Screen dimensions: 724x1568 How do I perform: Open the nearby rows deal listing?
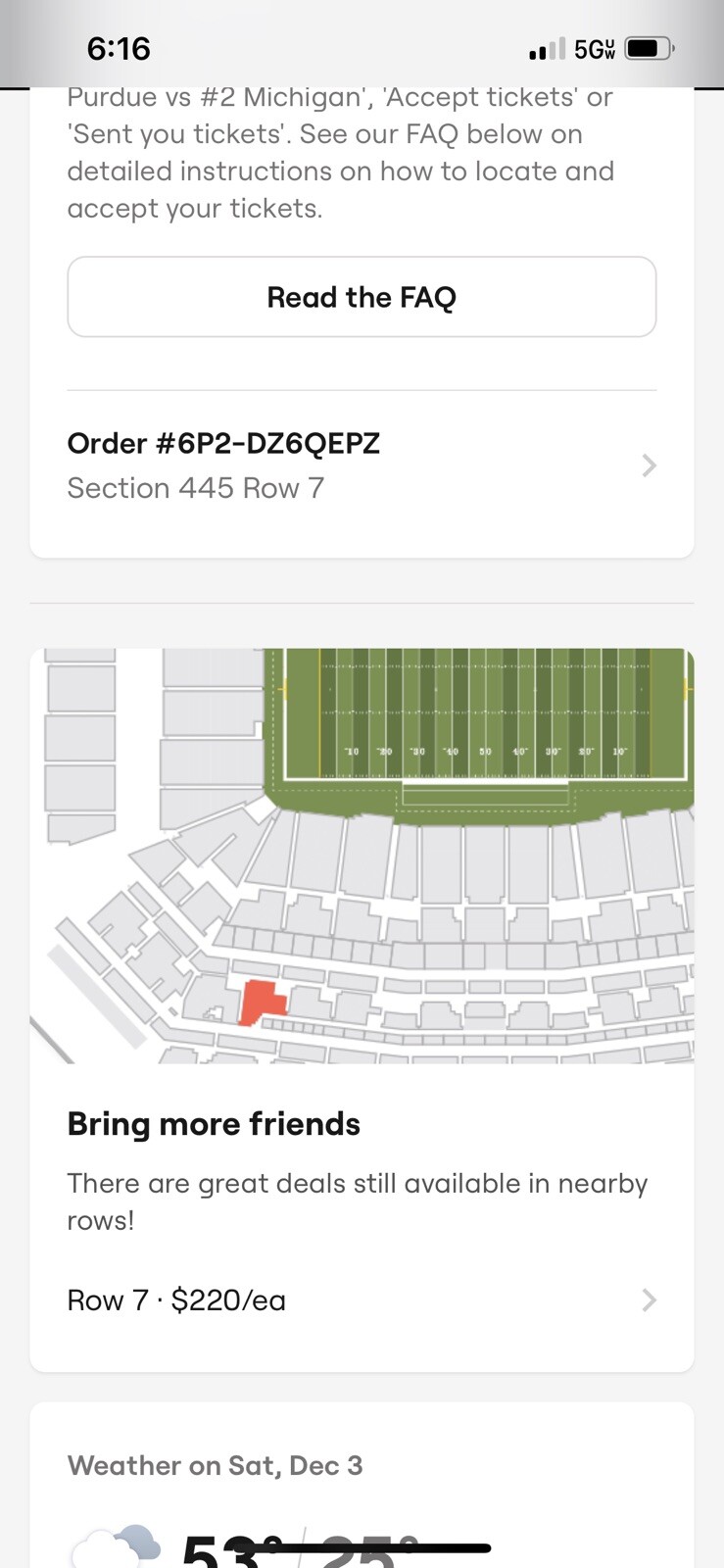362,1300
